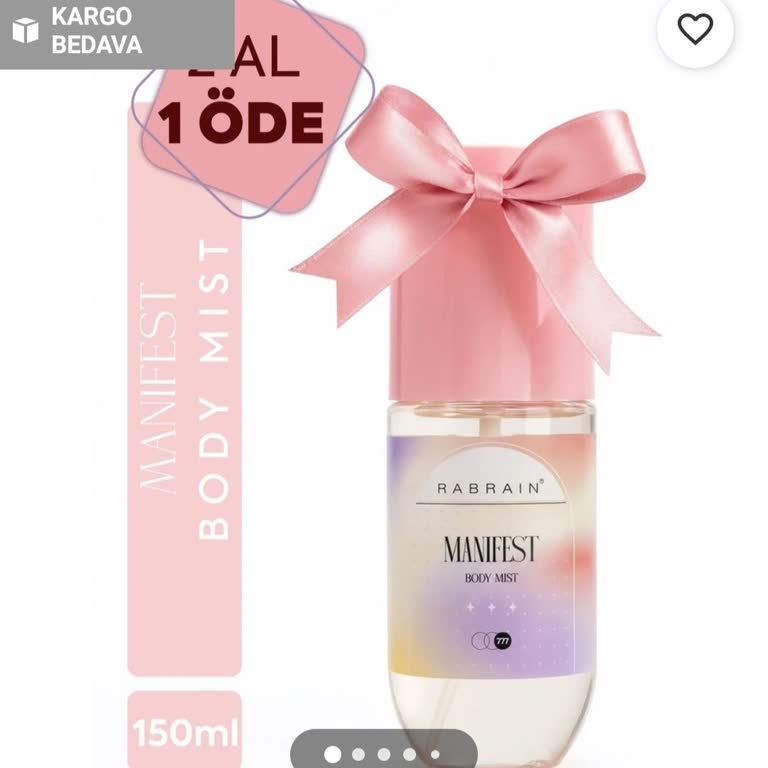This screenshot has width=768, height=768.
Task: Add Manifest body mist to favorites
Action: (x=695, y=30)
